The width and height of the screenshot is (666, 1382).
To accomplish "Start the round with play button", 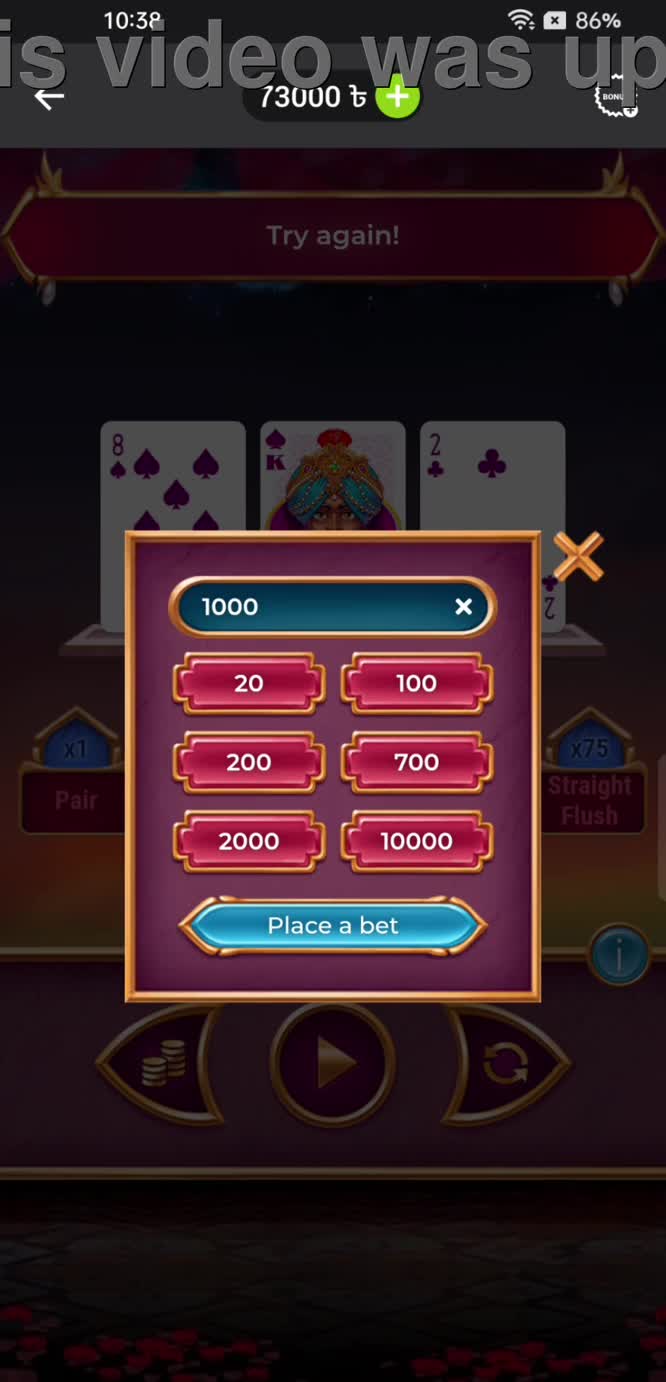I will coord(333,1065).
